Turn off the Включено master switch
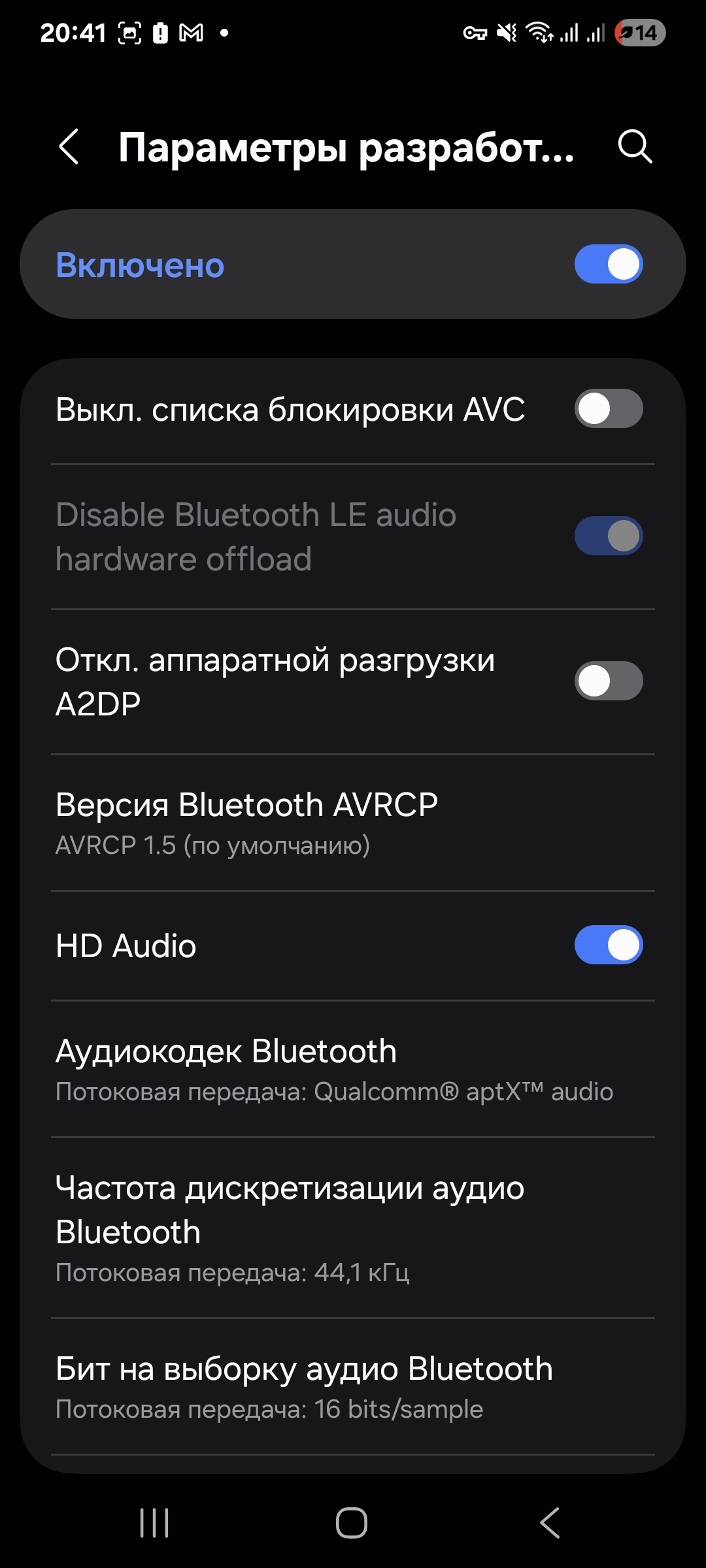 (608, 265)
